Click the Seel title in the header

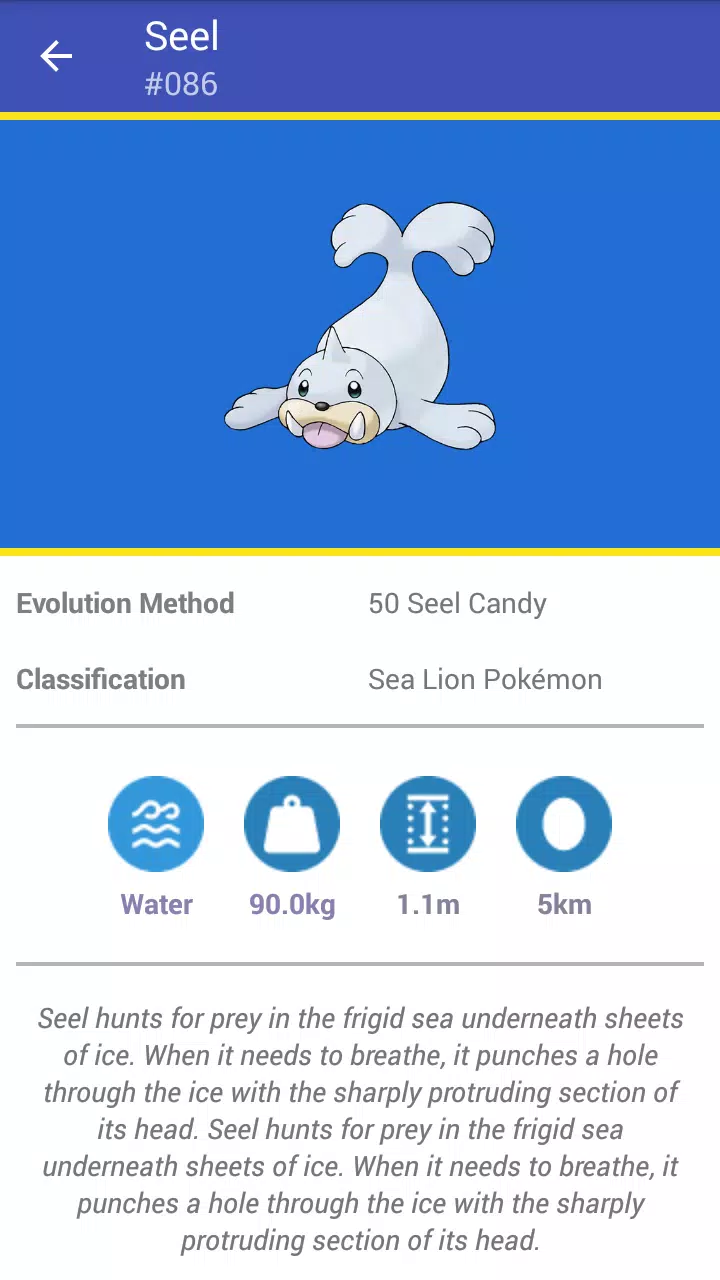click(x=182, y=36)
